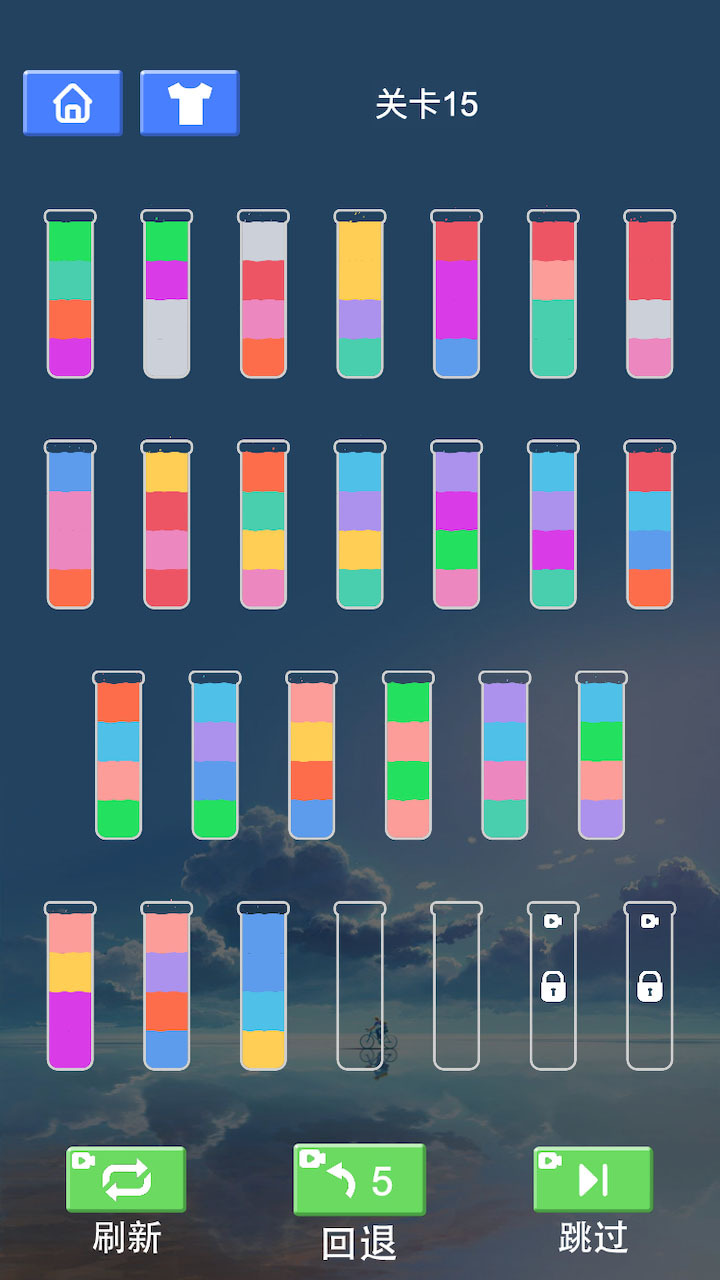Select the mostly blue tube with yellow bottom
This screenshot has height=1280, width=720.
coord(263,986)
